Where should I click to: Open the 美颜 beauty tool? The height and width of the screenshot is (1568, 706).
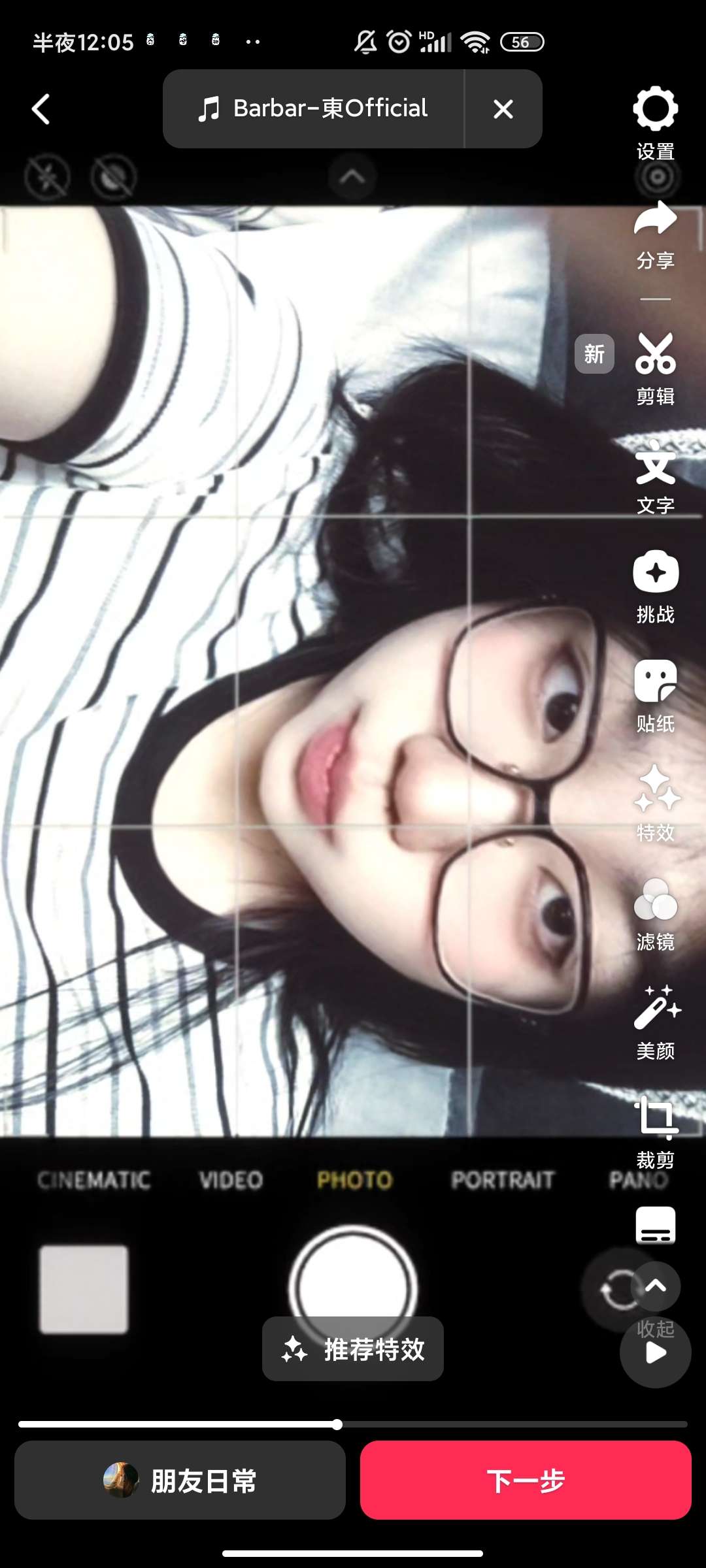[x=655, y=1022]
